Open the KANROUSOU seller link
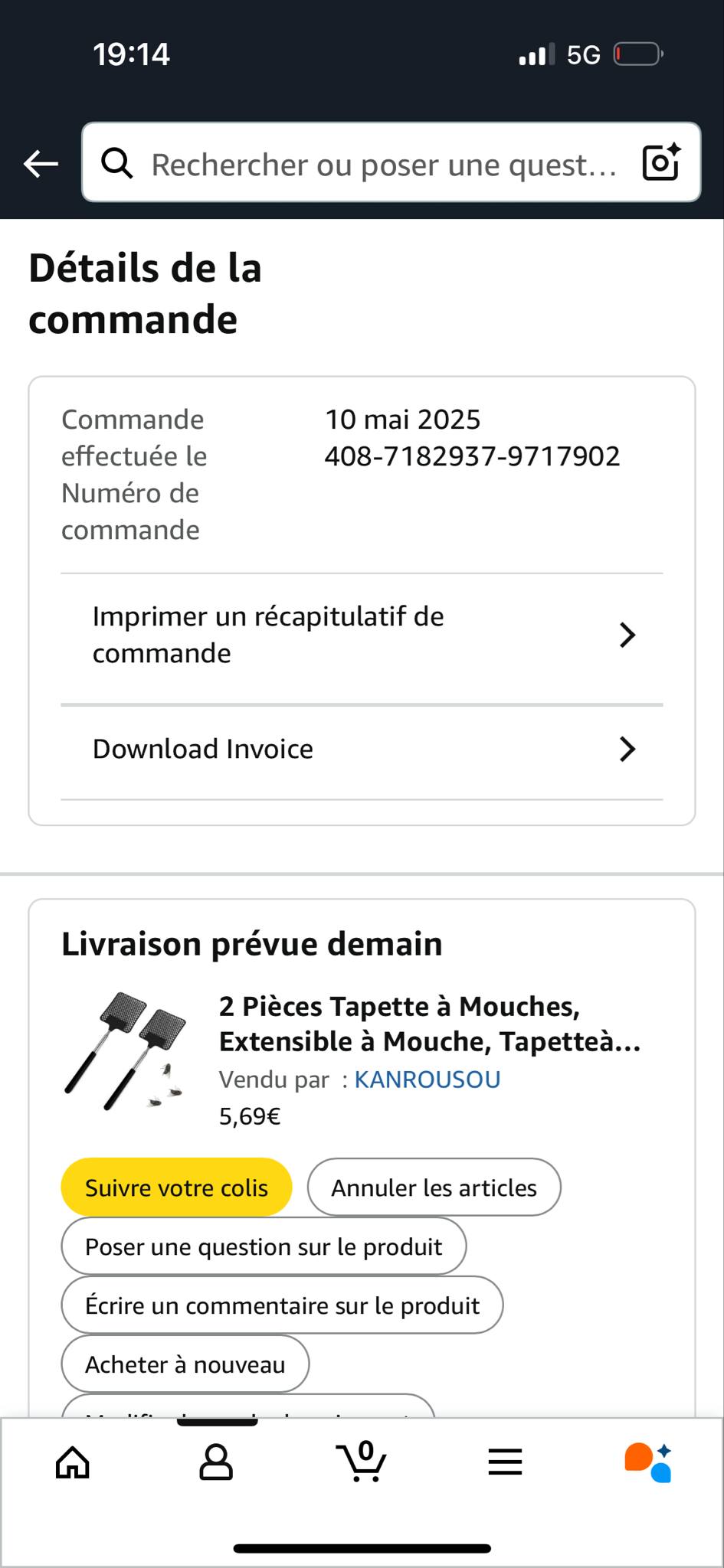 (427, 1080)
